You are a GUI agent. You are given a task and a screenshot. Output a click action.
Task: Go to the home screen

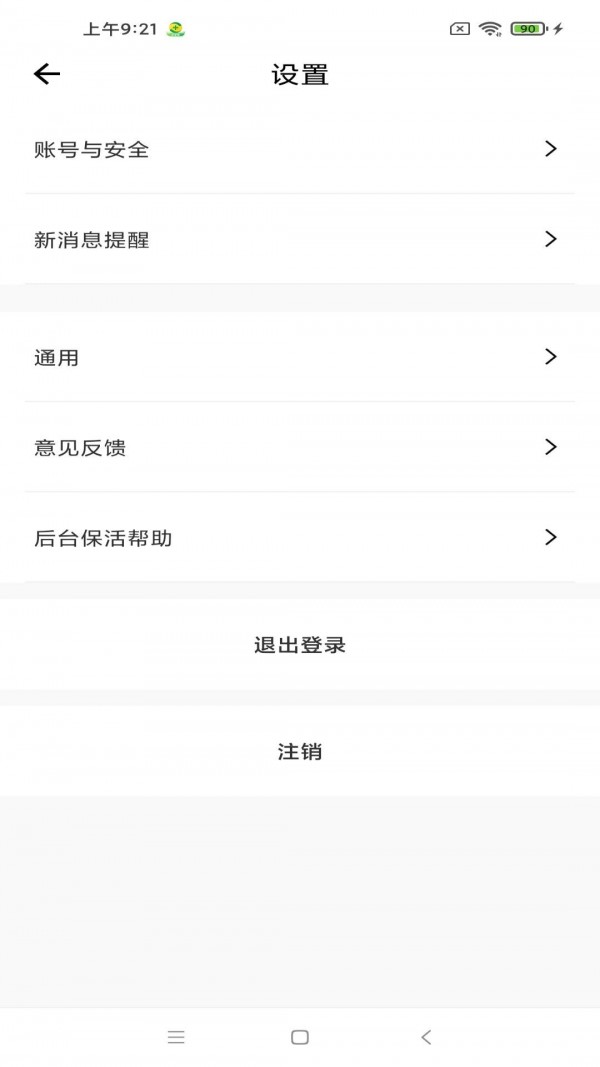(x=300, y=1037)
